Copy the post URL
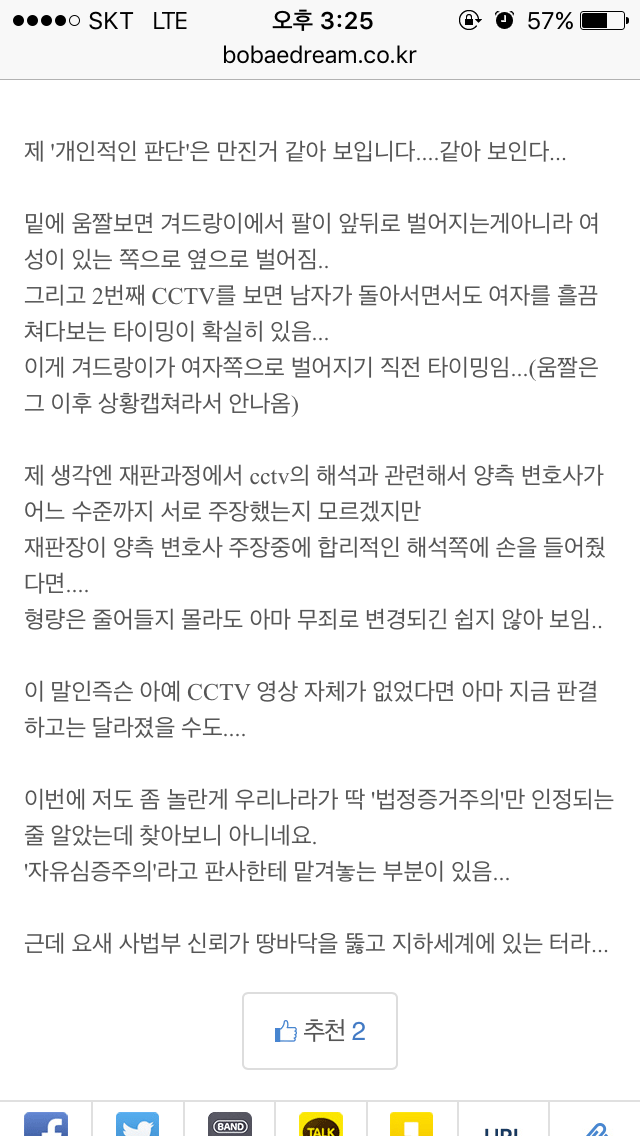 click(x=504, y=1127)
